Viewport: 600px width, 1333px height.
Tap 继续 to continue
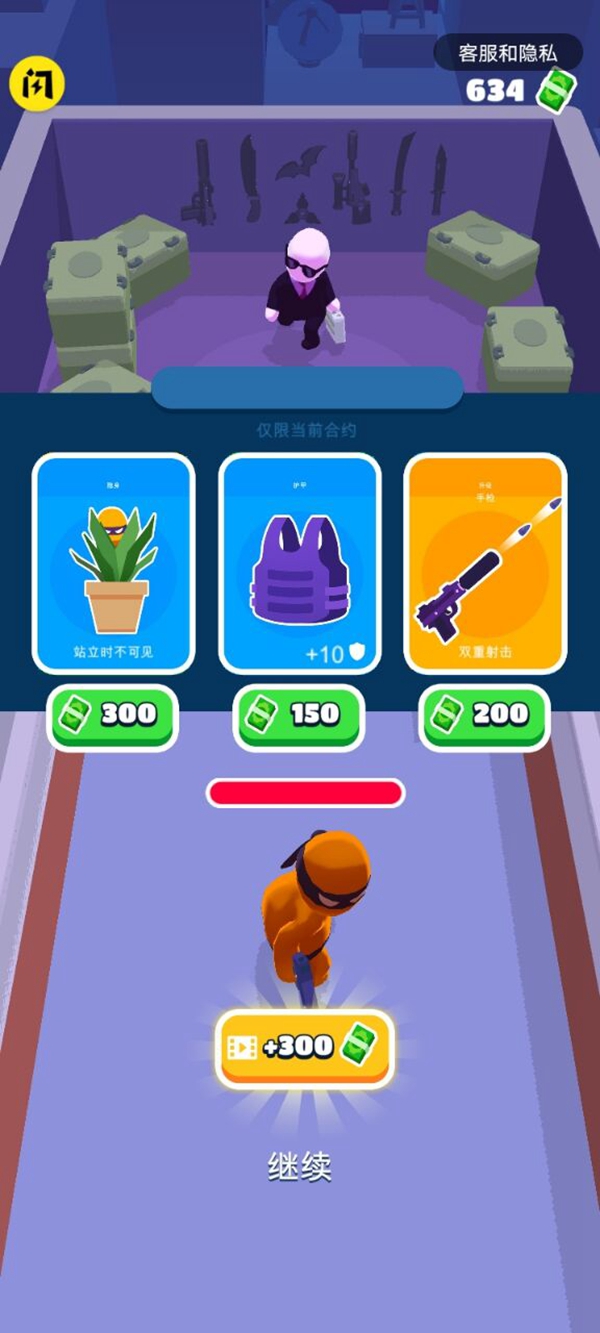pyautogui.click(x=299, y=1166)
